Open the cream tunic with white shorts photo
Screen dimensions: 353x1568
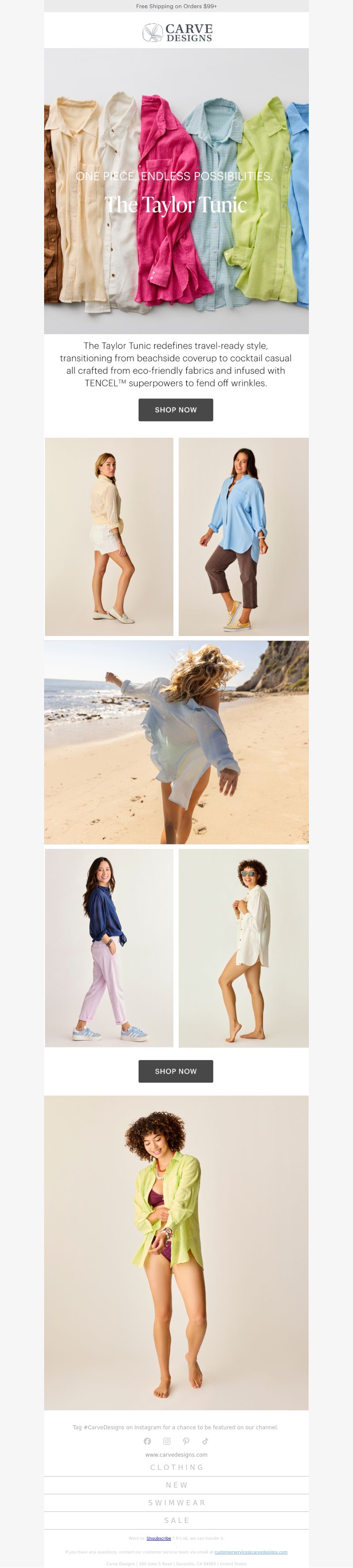point(109,536)
